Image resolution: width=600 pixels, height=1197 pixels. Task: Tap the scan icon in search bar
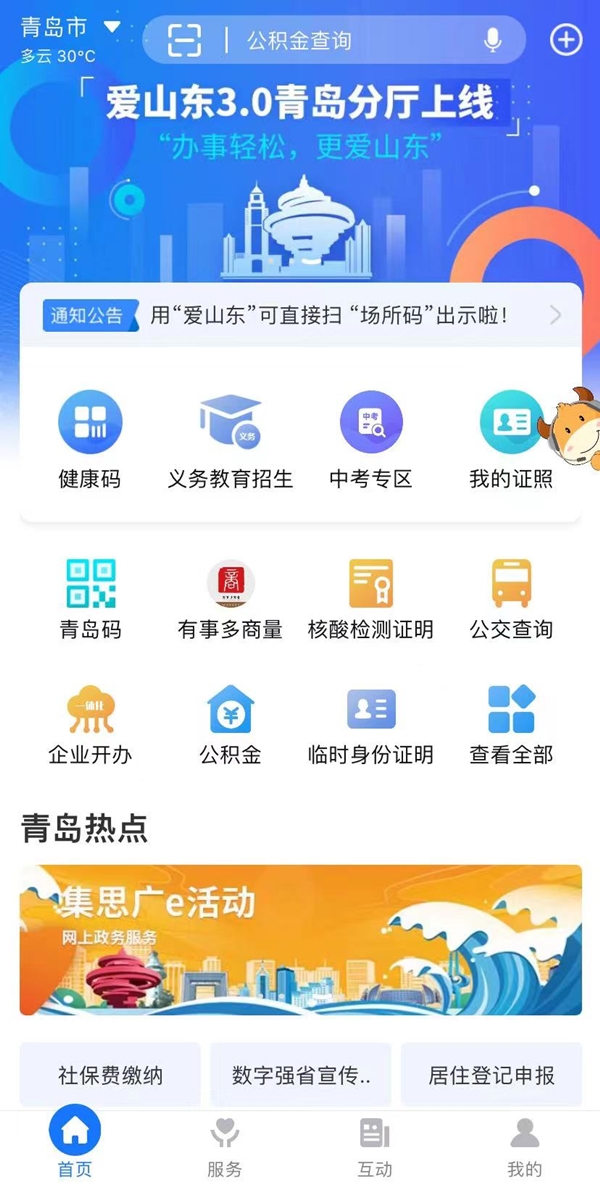click(x=185, y=40)
